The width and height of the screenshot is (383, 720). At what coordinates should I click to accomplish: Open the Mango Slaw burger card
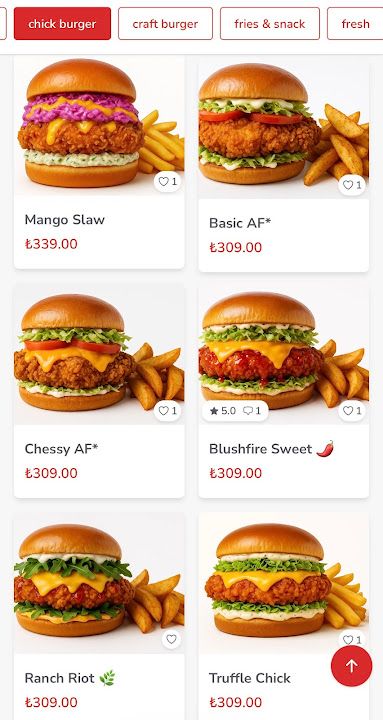(99, 162)
